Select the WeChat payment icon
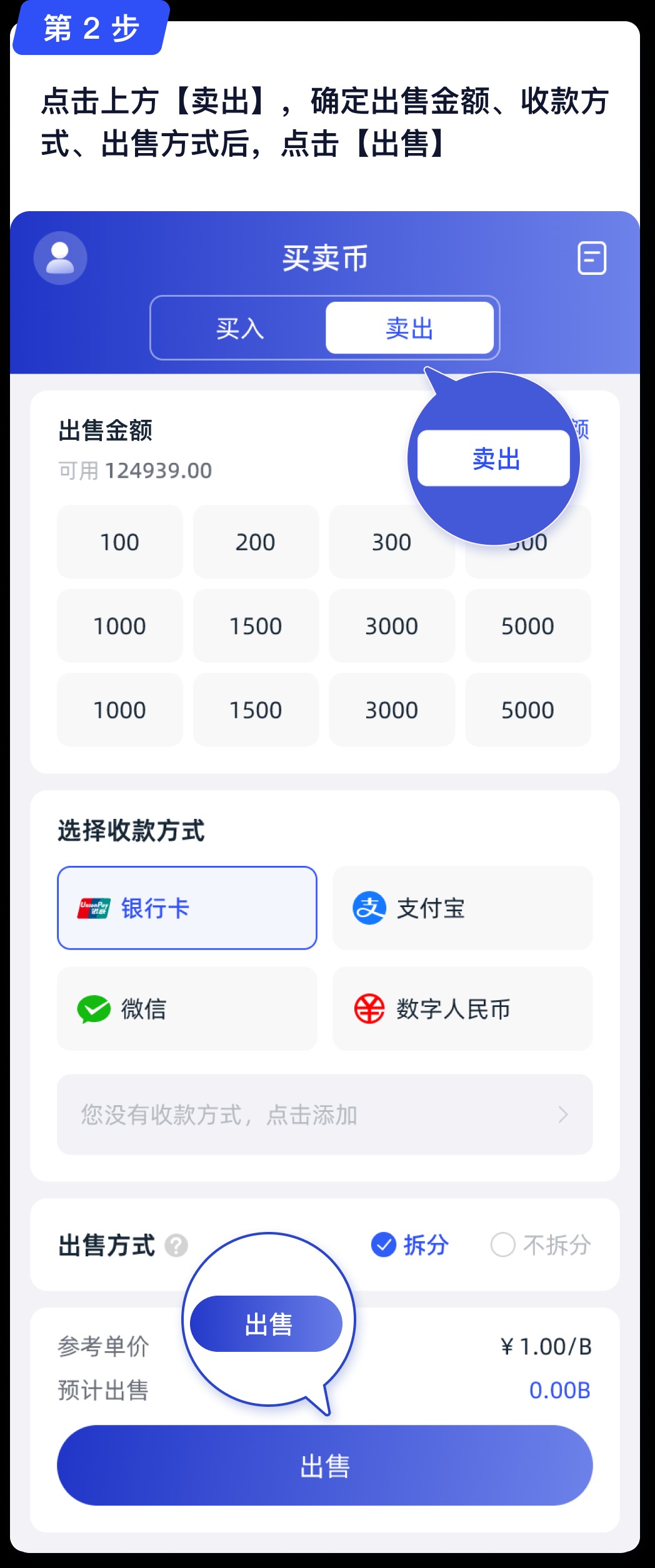 tap(94, 1009)
